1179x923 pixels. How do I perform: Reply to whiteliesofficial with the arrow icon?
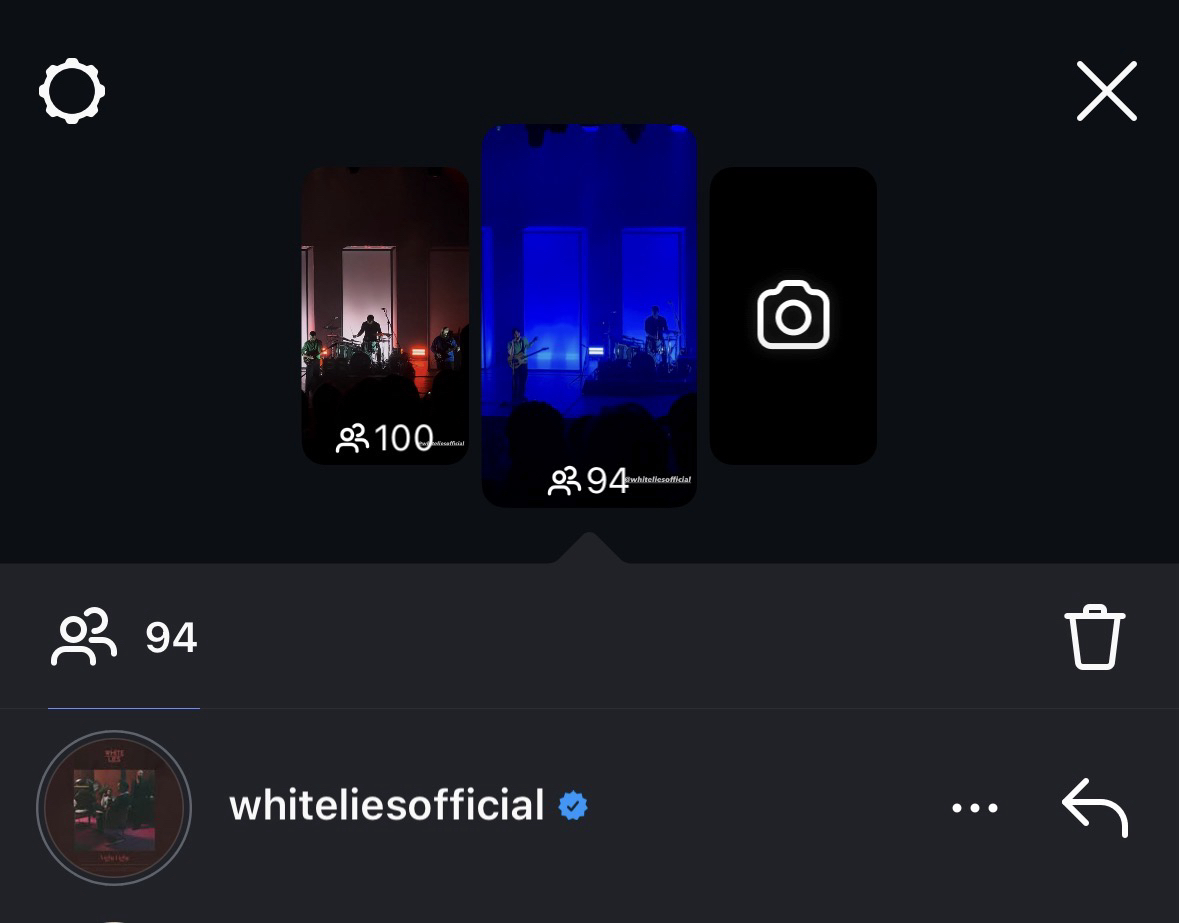click(x=1095, y=807)
